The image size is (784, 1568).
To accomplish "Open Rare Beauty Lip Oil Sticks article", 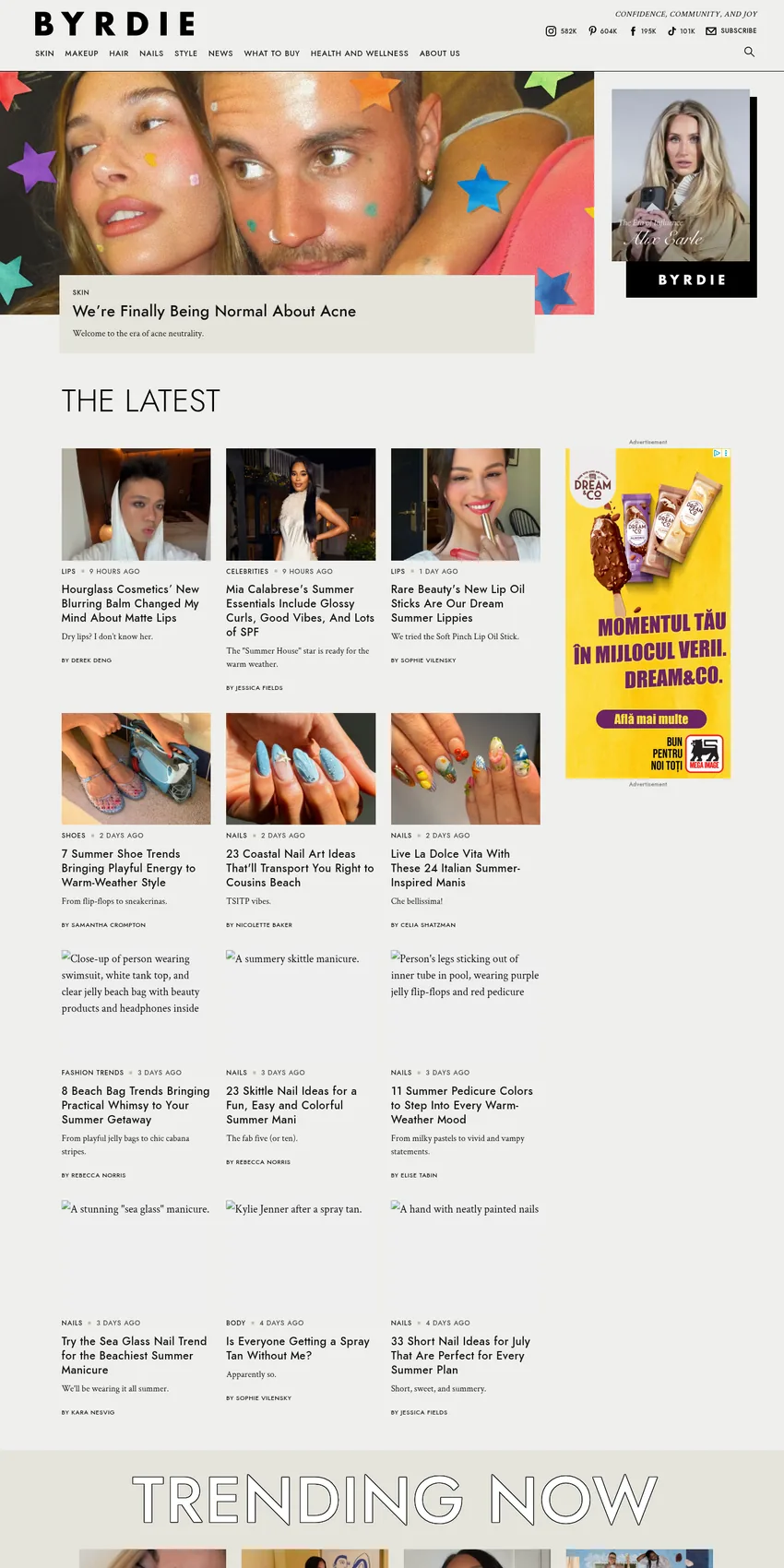I will coord(457,603).
